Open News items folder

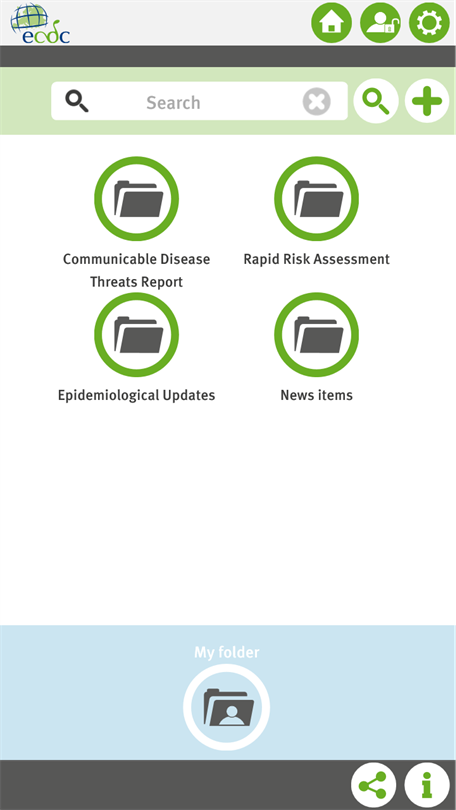coord(317,335)
